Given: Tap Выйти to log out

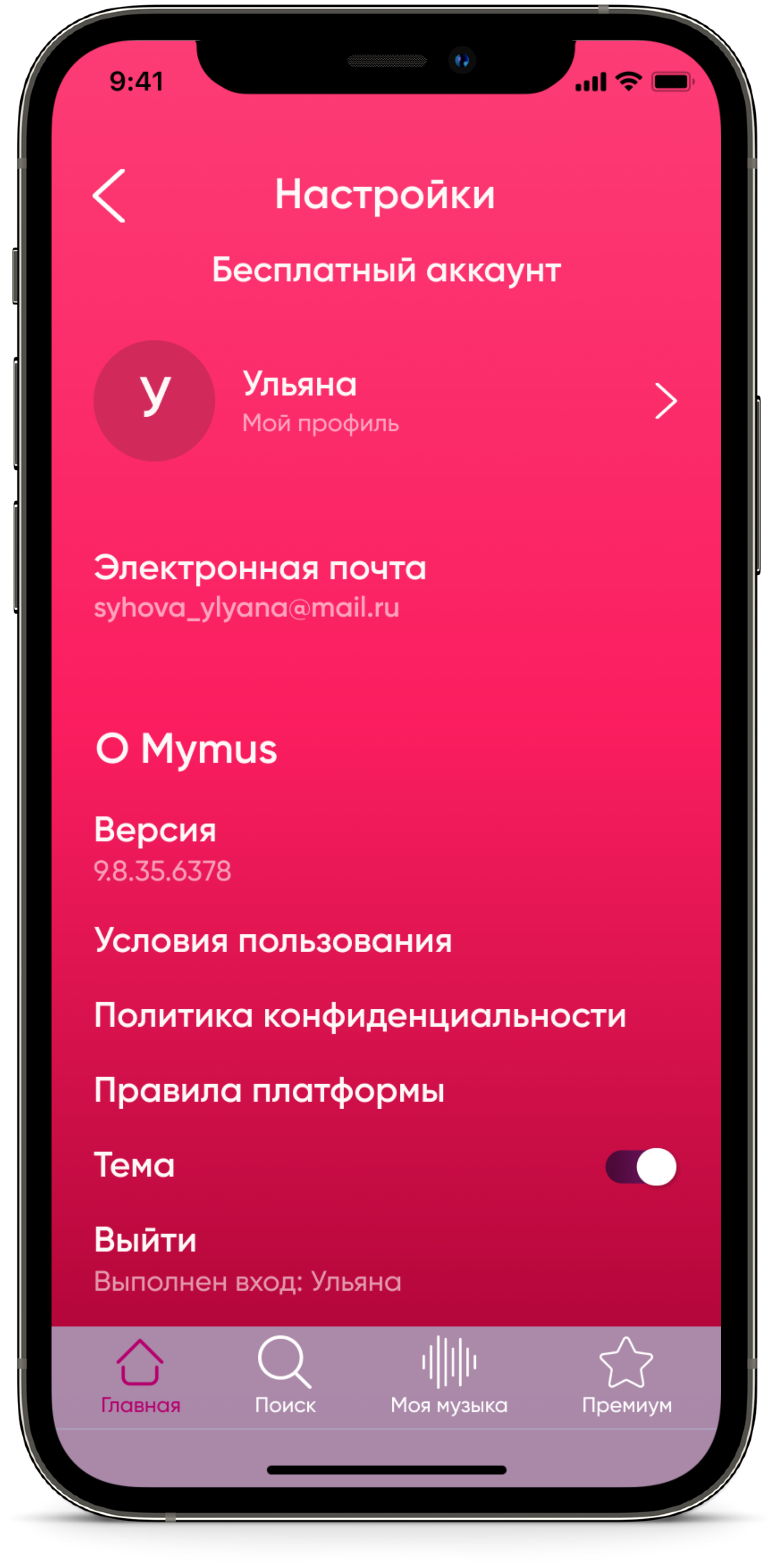Looking at the screenshot, I should point(145,1240).
